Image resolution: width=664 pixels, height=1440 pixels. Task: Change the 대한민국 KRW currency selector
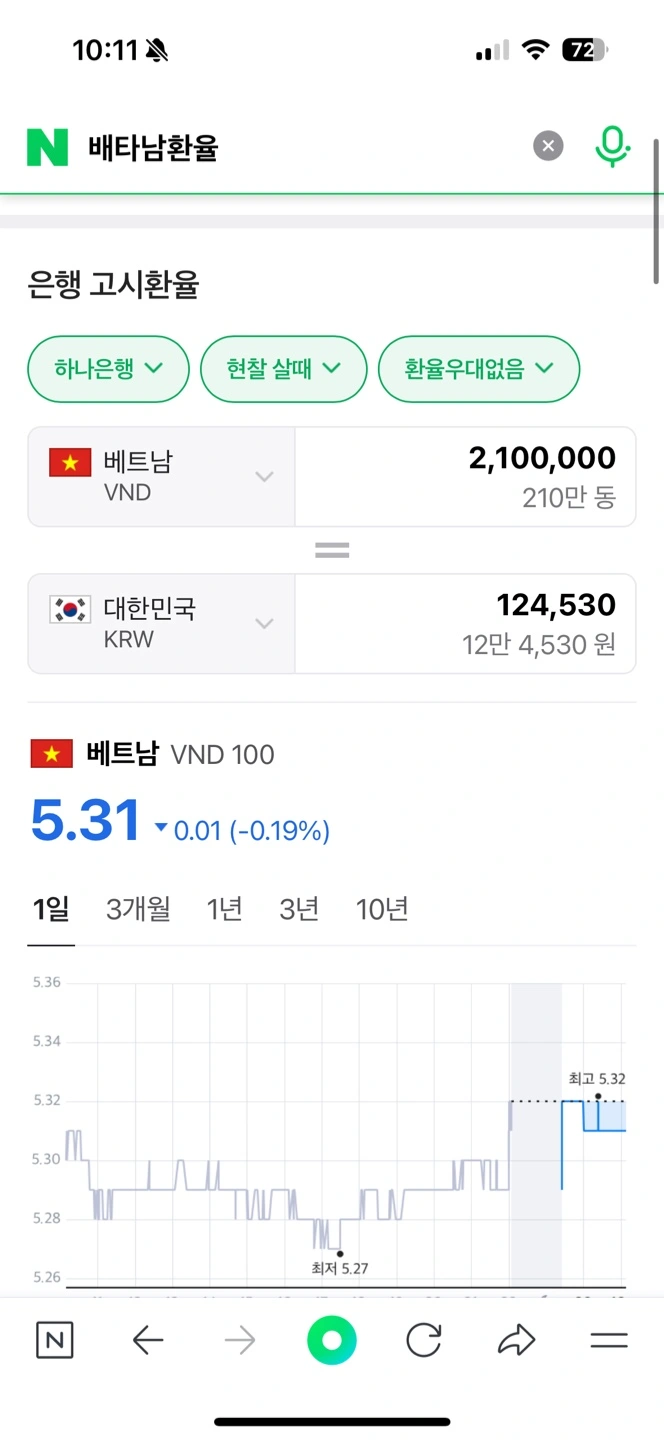click(161, 623)
